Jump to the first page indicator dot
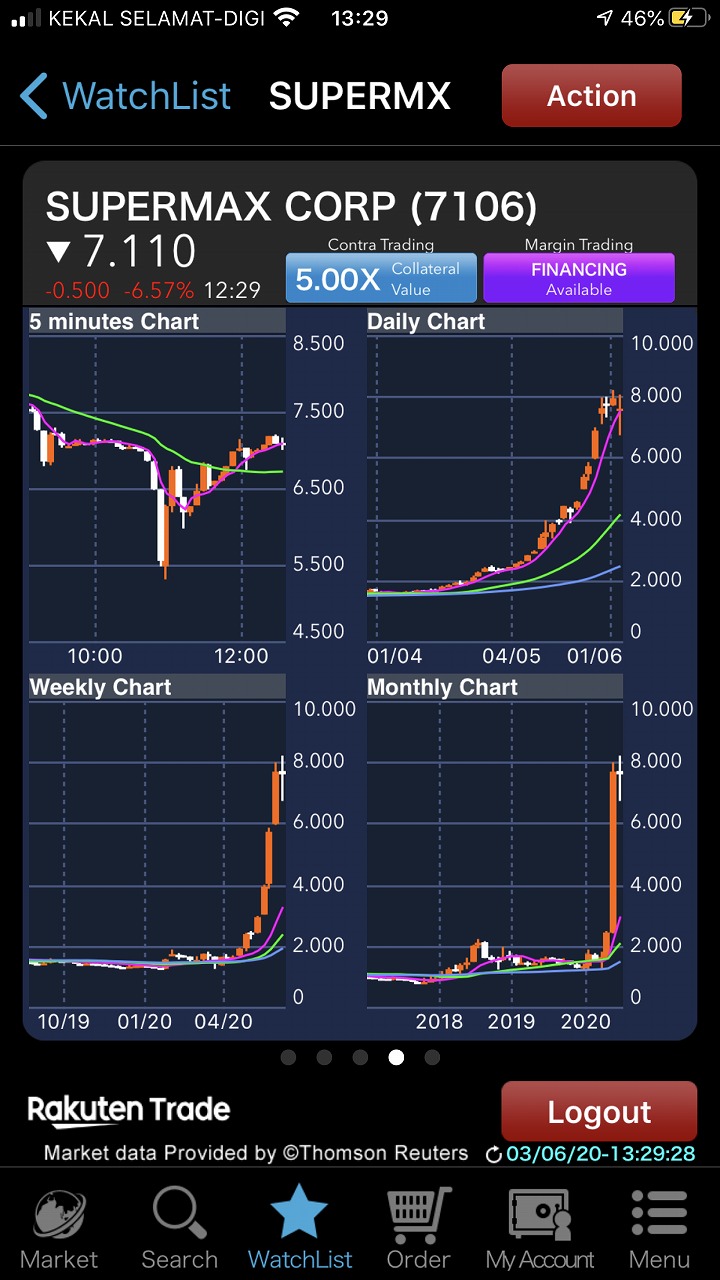 click(289, 1057)
